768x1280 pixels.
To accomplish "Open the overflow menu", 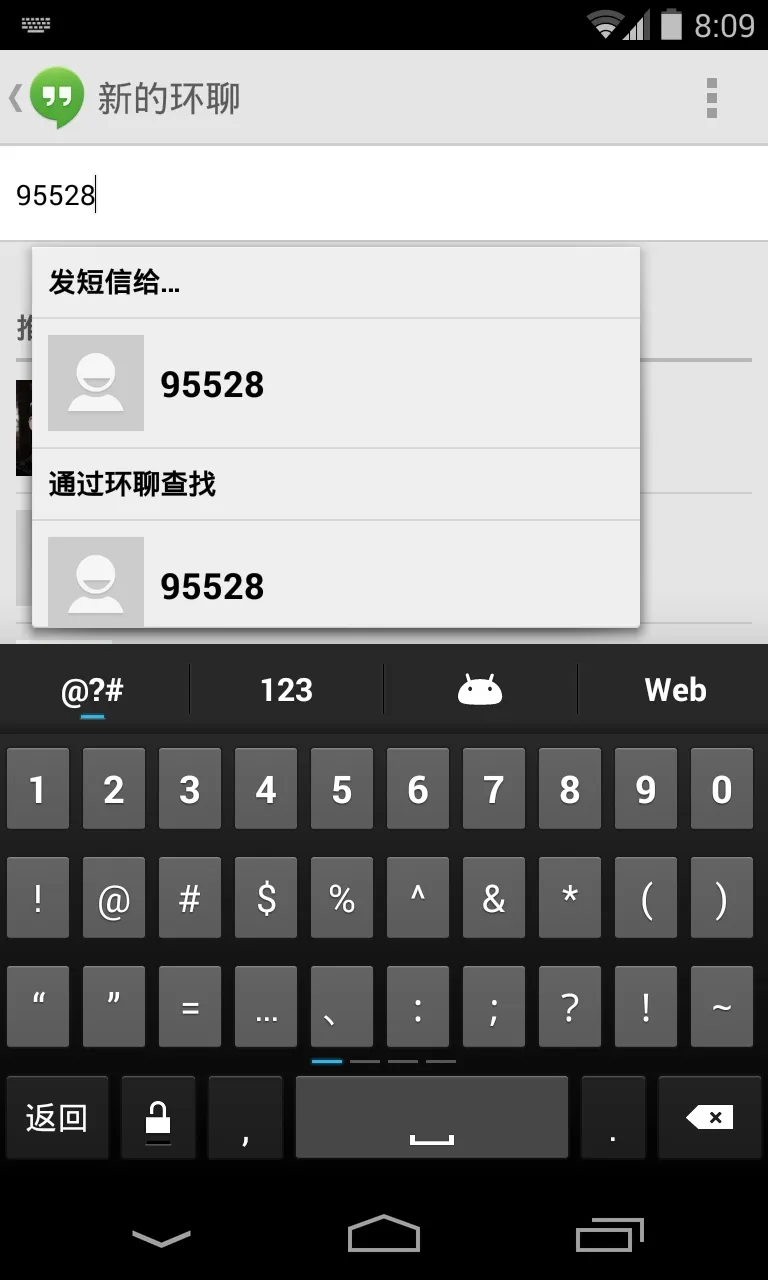I will 711,98.
